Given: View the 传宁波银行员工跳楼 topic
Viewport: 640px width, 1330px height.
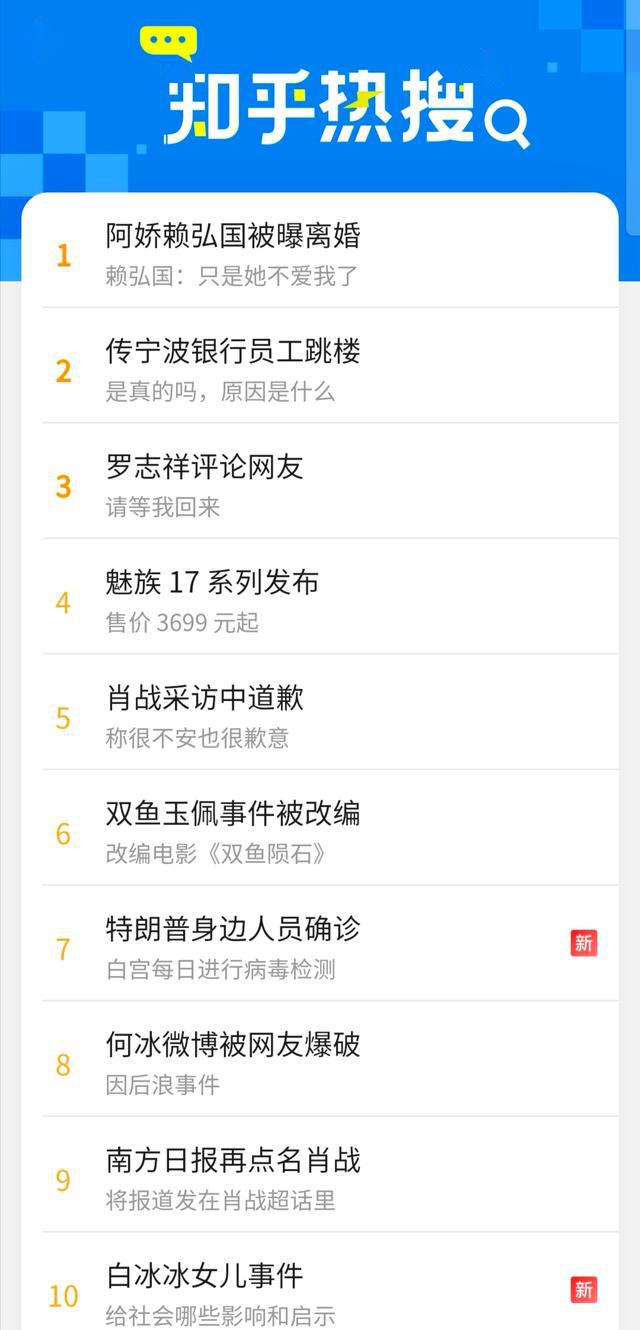Looking at the screenshot, I should pyautogui.click(x=233, y=352).
